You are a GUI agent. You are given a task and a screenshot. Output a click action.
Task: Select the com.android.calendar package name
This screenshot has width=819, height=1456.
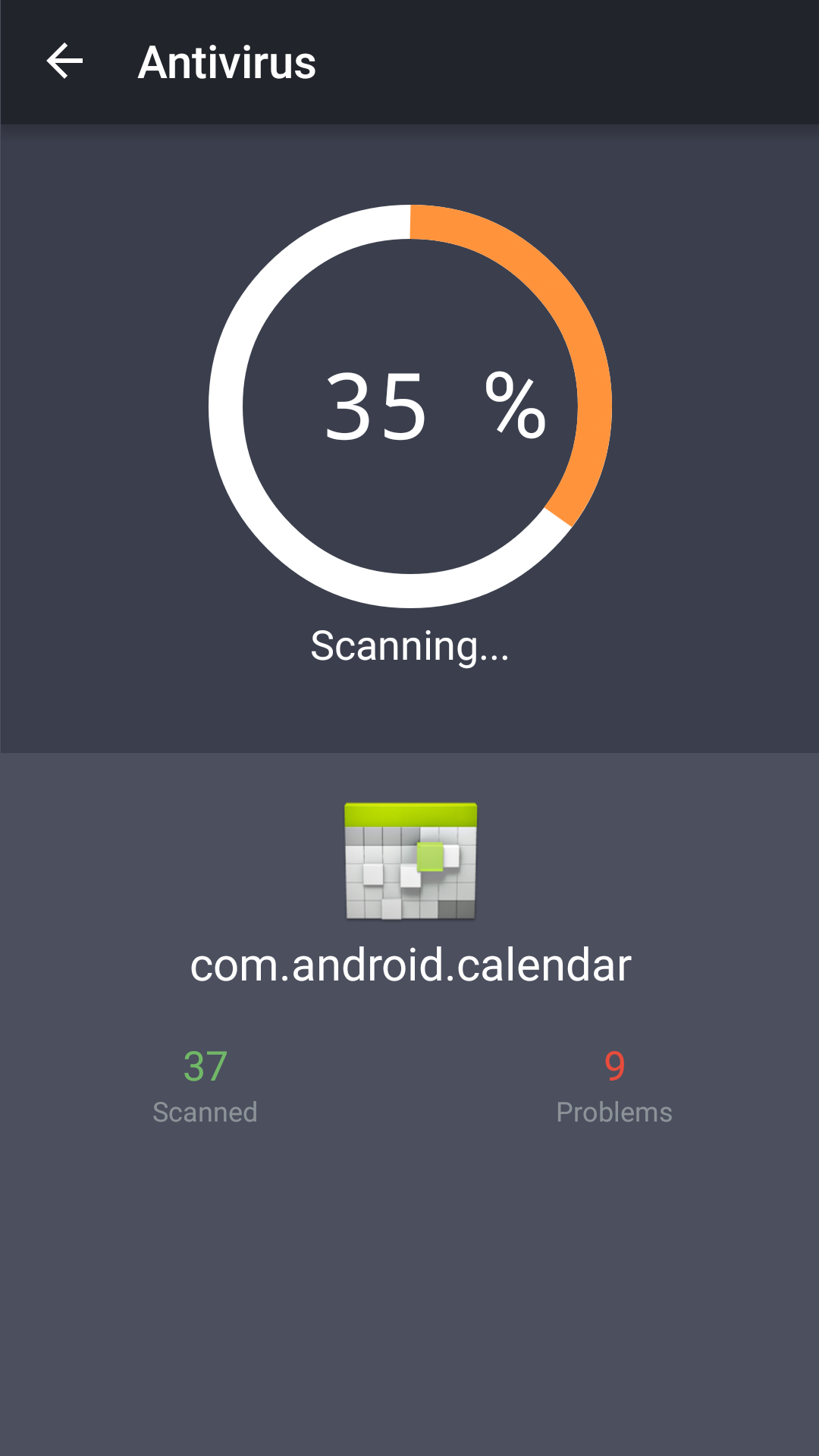[409, 965]
